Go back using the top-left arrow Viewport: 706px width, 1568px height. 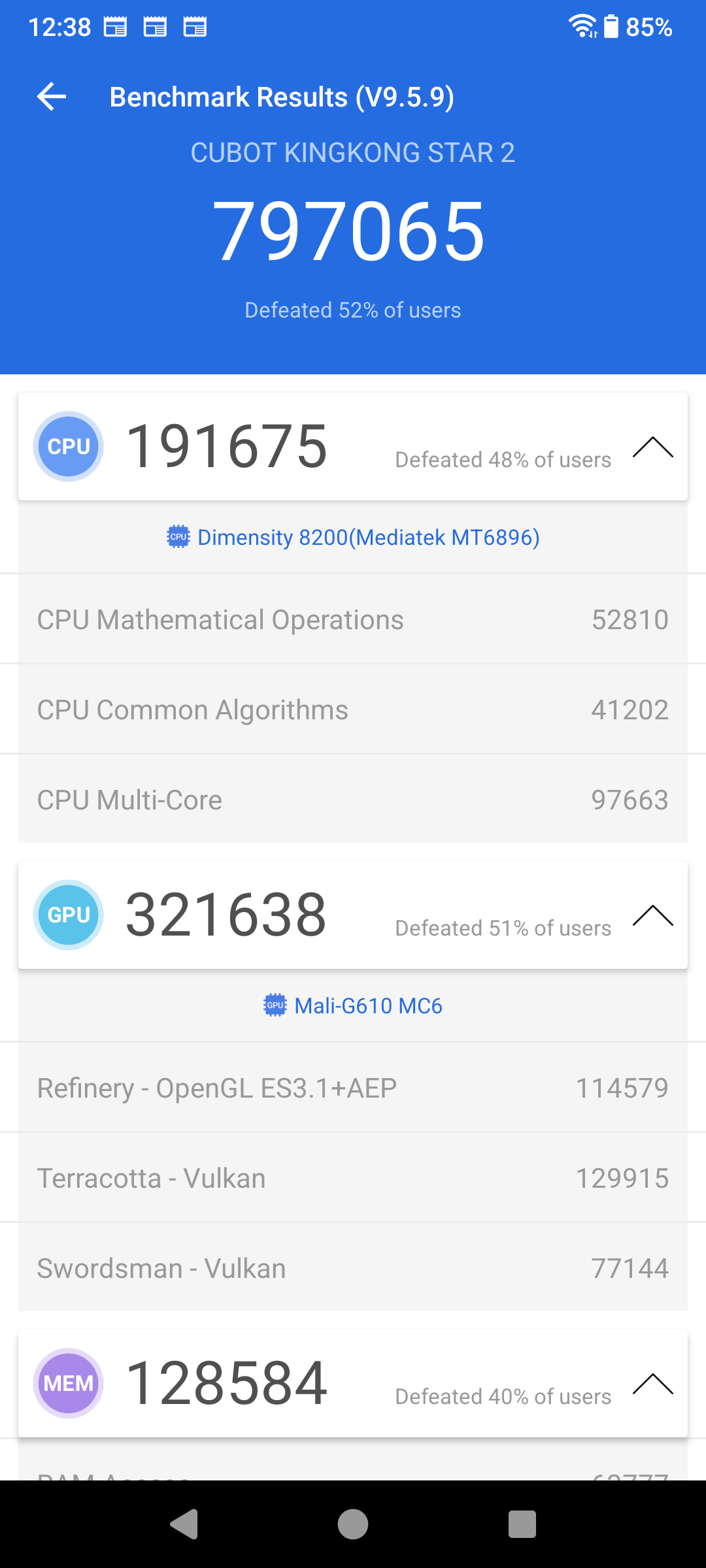click(52, 97)
